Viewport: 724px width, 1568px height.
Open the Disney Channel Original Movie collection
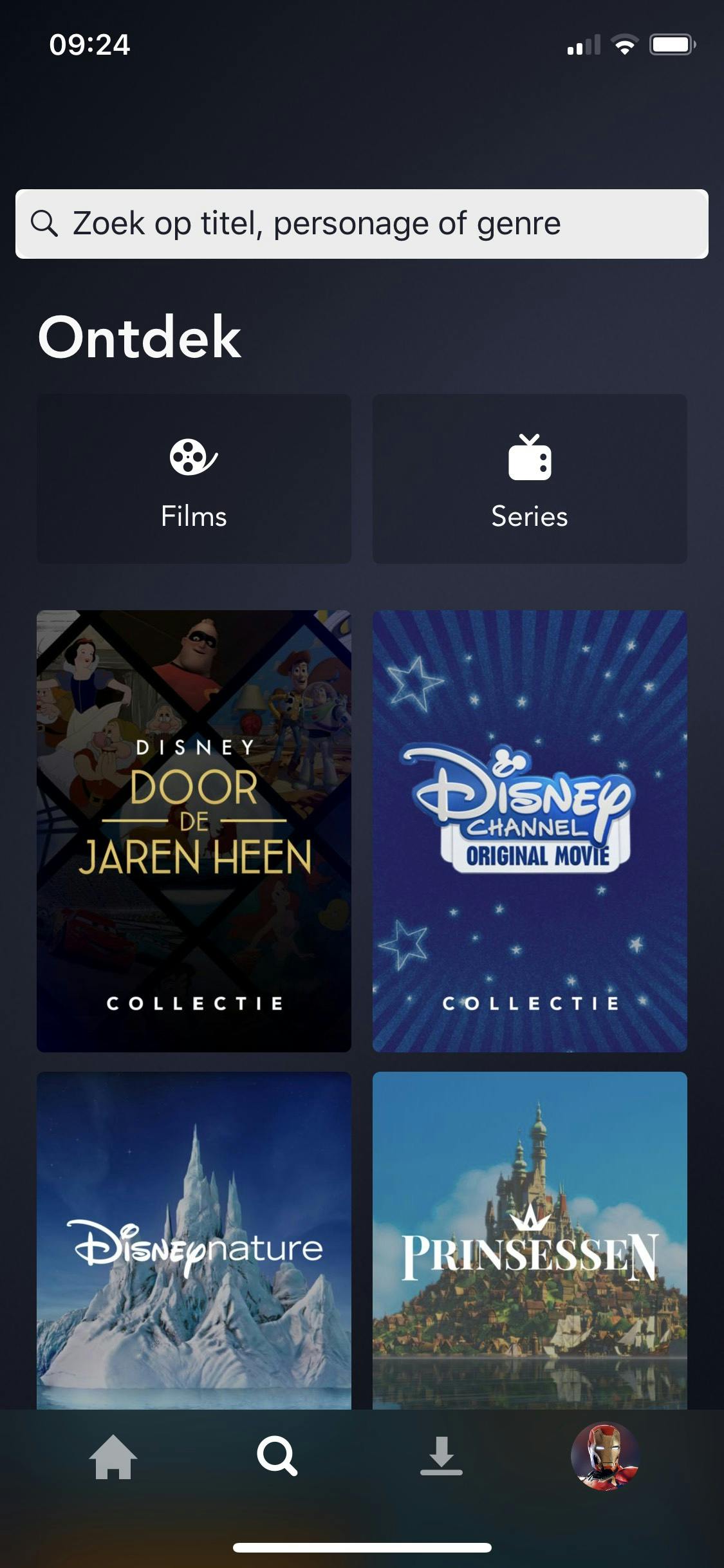point(530,830)
